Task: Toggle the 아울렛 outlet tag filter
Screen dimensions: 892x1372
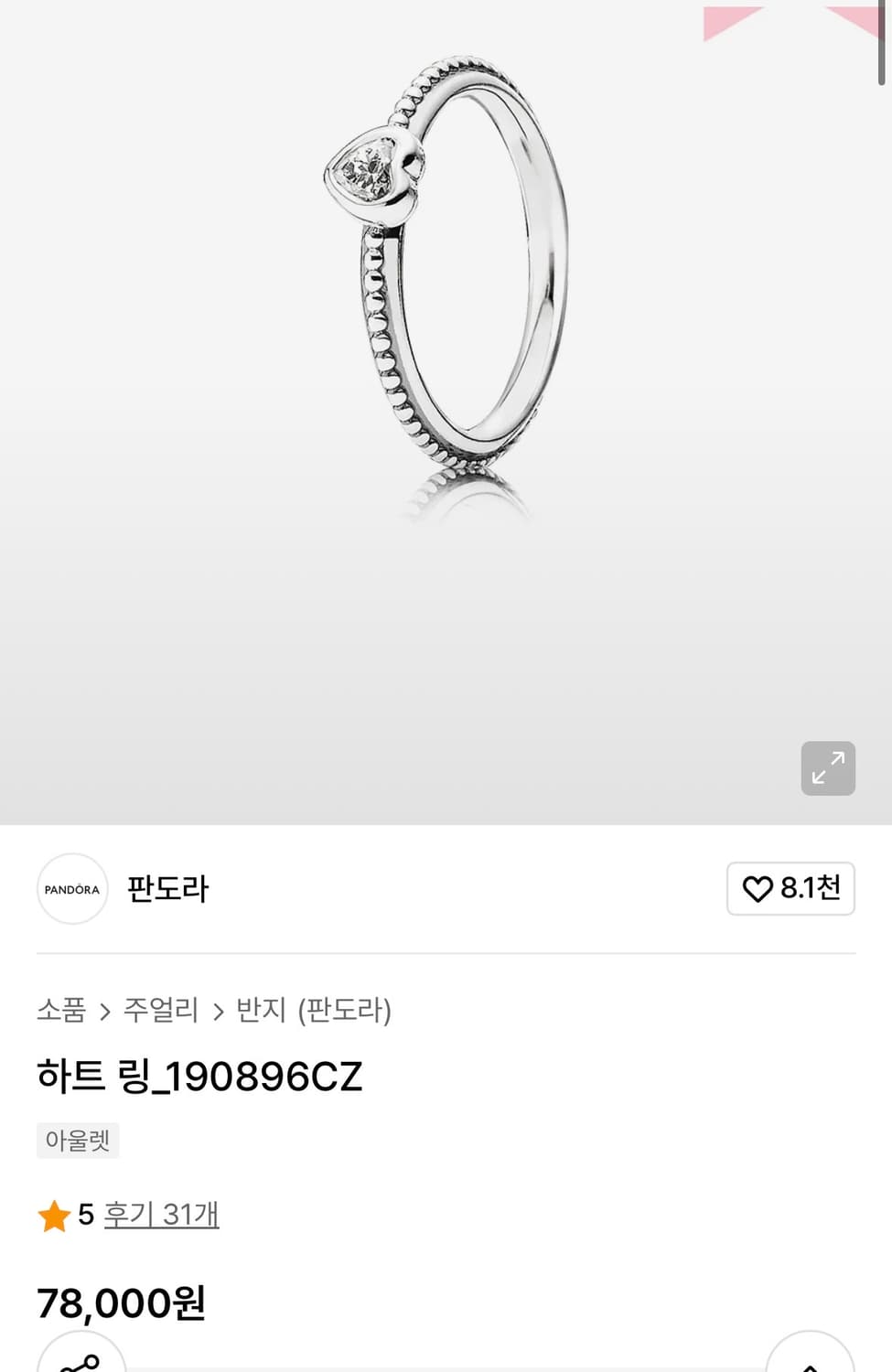Action: [78, 1140]
